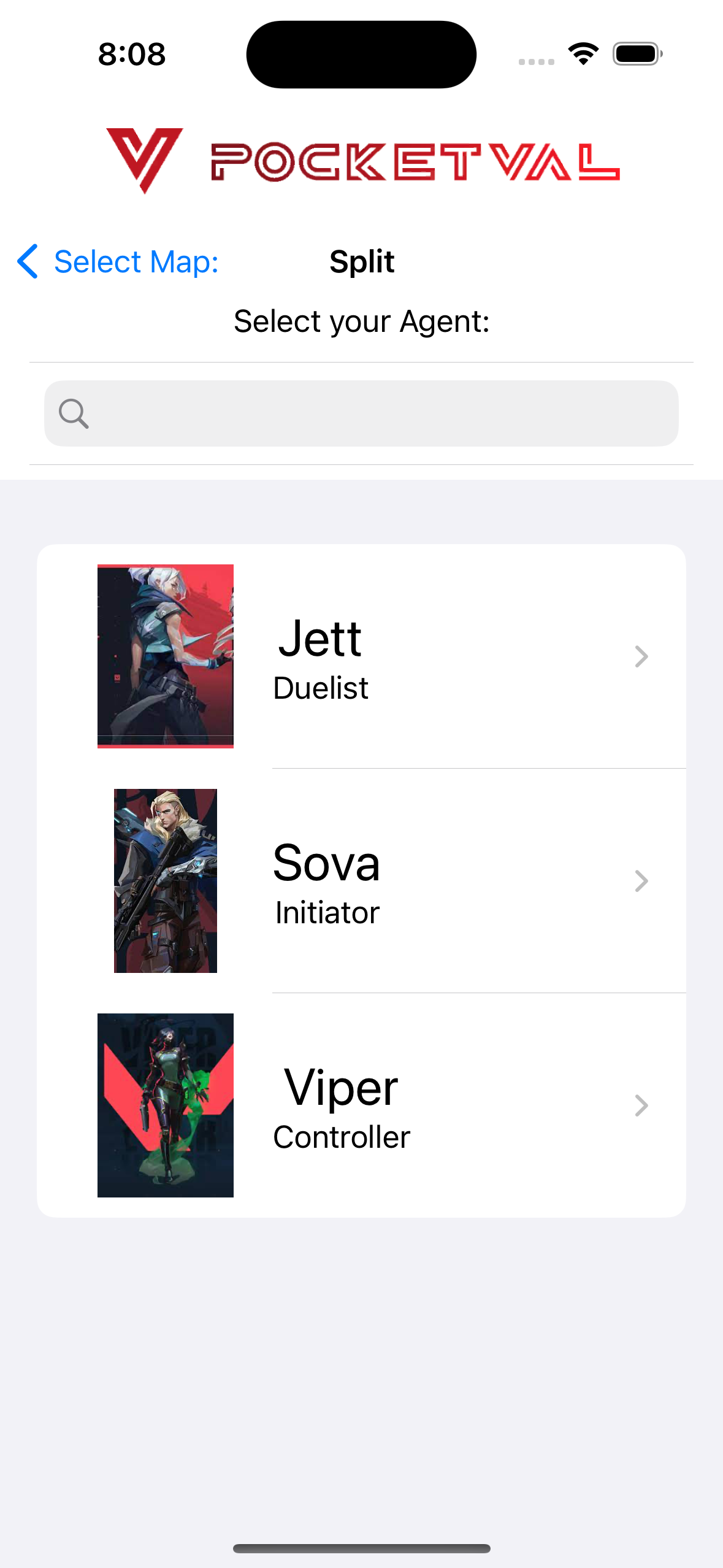Tap the PocketVal V logo icon

[x=145, y=161]
